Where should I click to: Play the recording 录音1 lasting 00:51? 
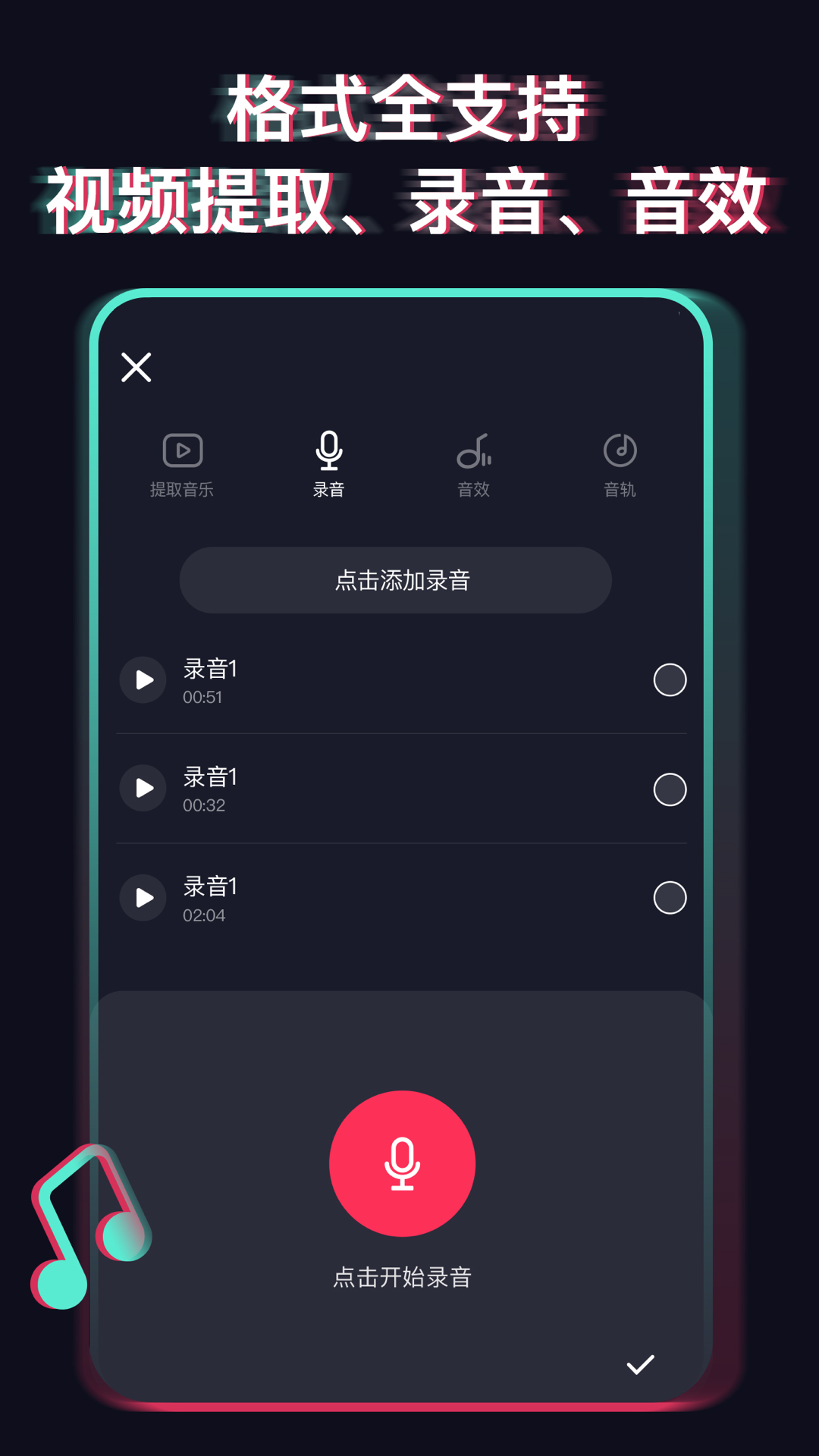pyautogui.click(x=143, y=680)
